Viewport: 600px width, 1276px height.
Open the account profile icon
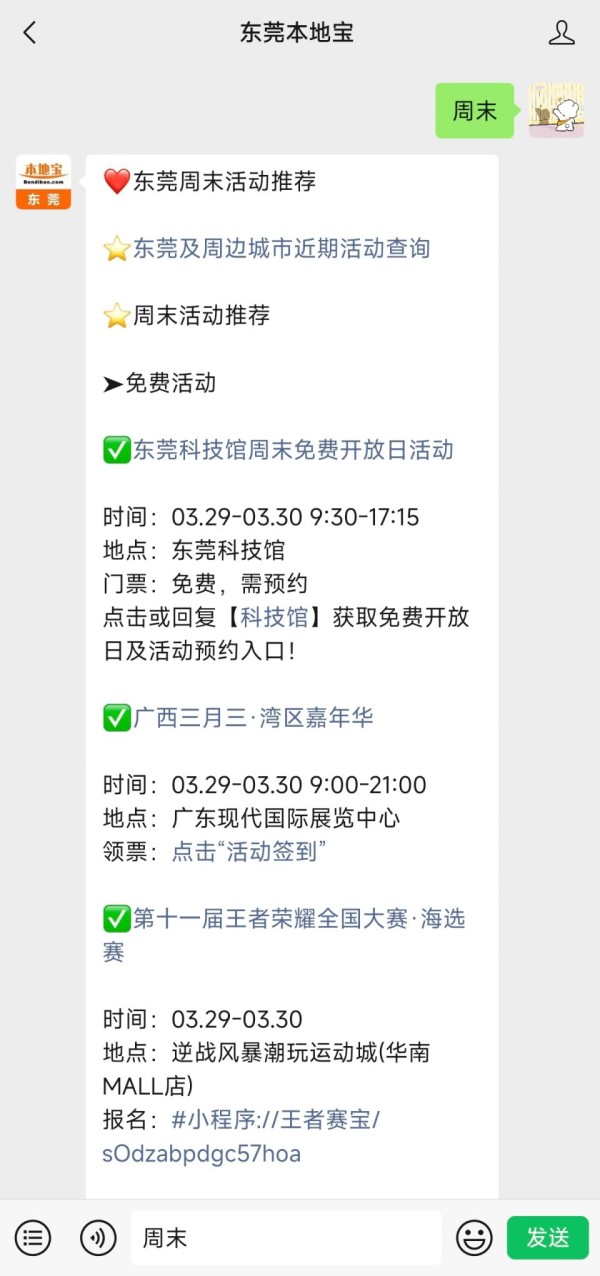coord(562,33)
